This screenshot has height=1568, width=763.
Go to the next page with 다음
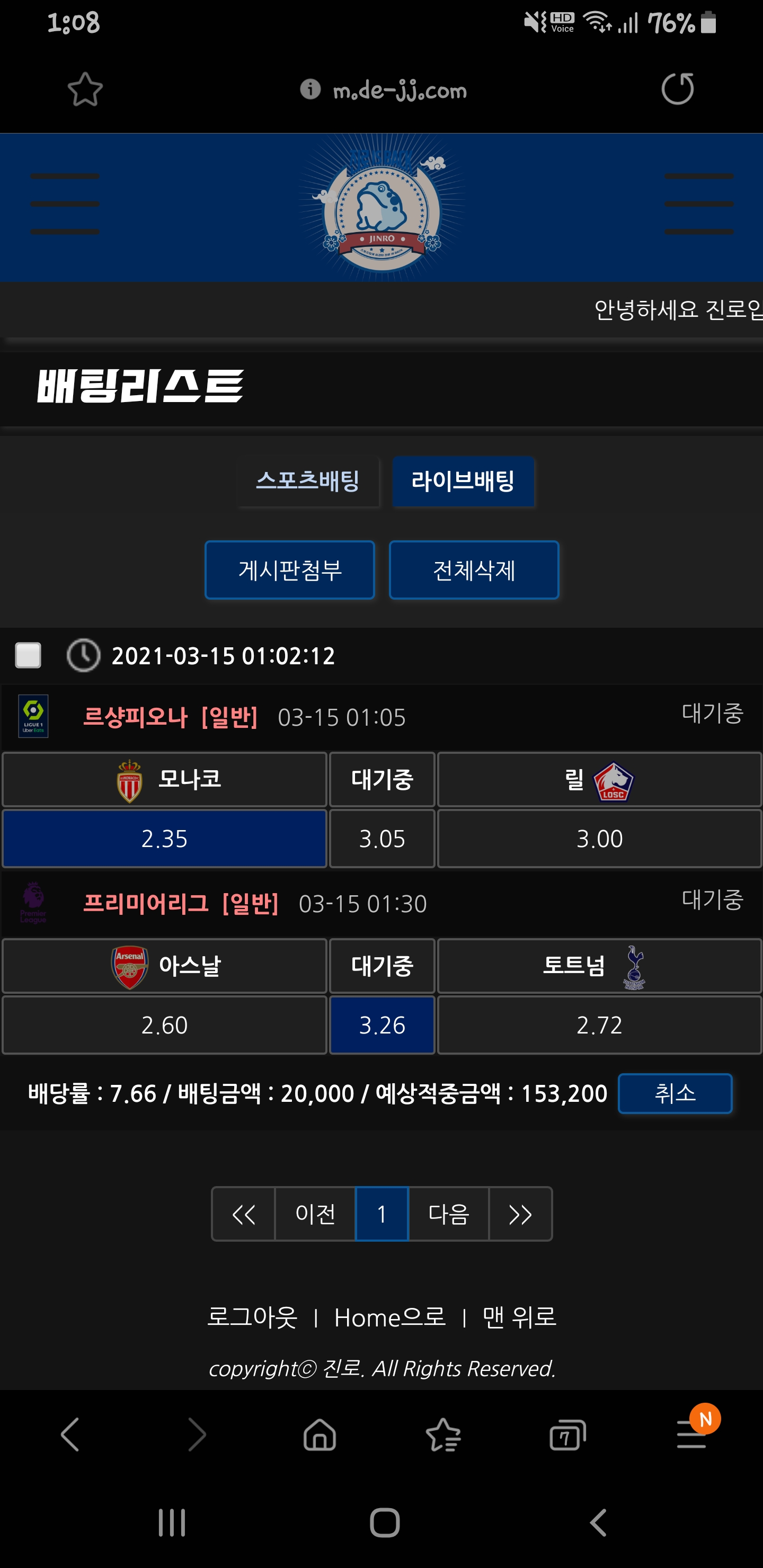[x=449, y=1214]
